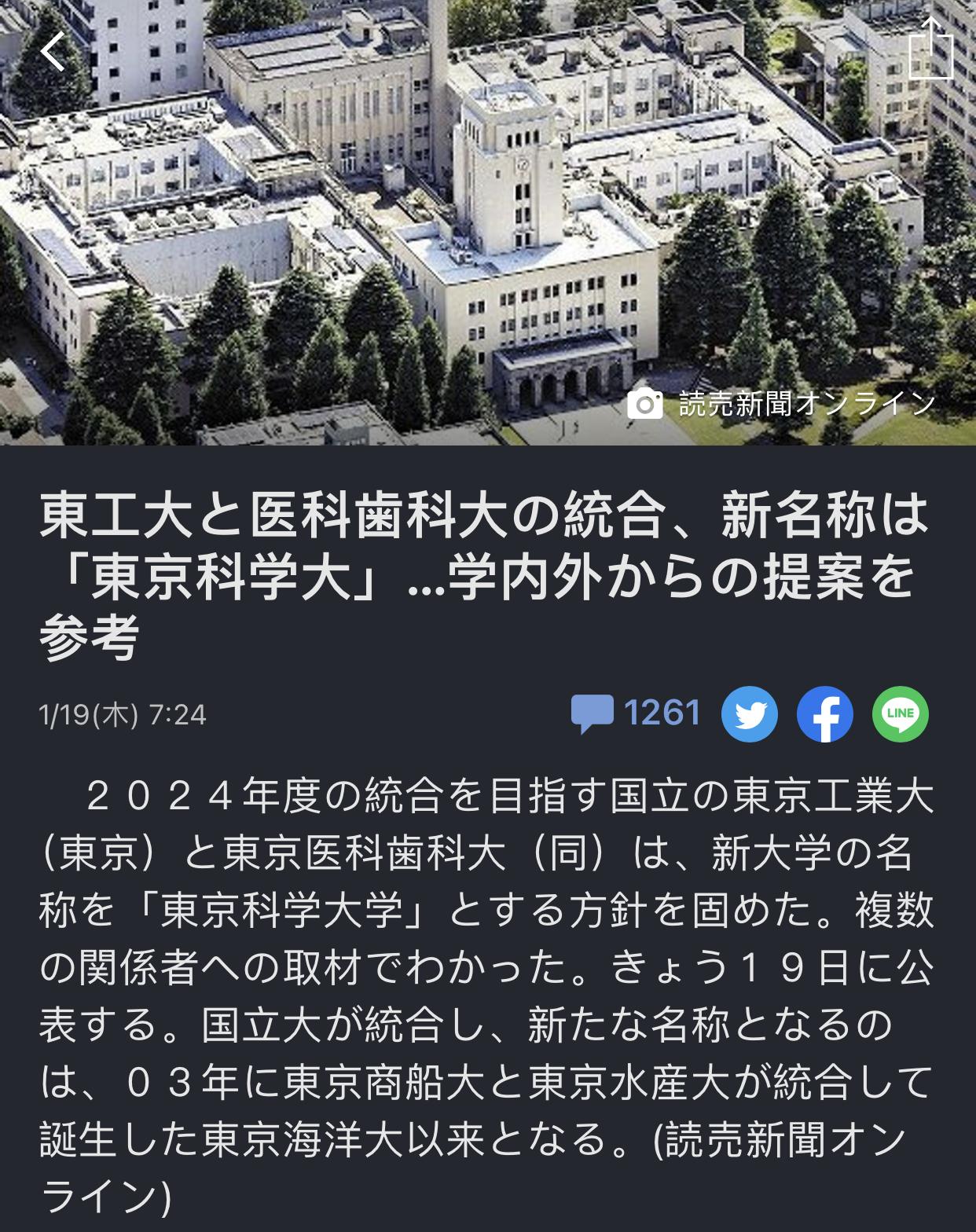Share this article on Facebook
The height and width of the screenshot is (1232, 976).
click(824, 714)
